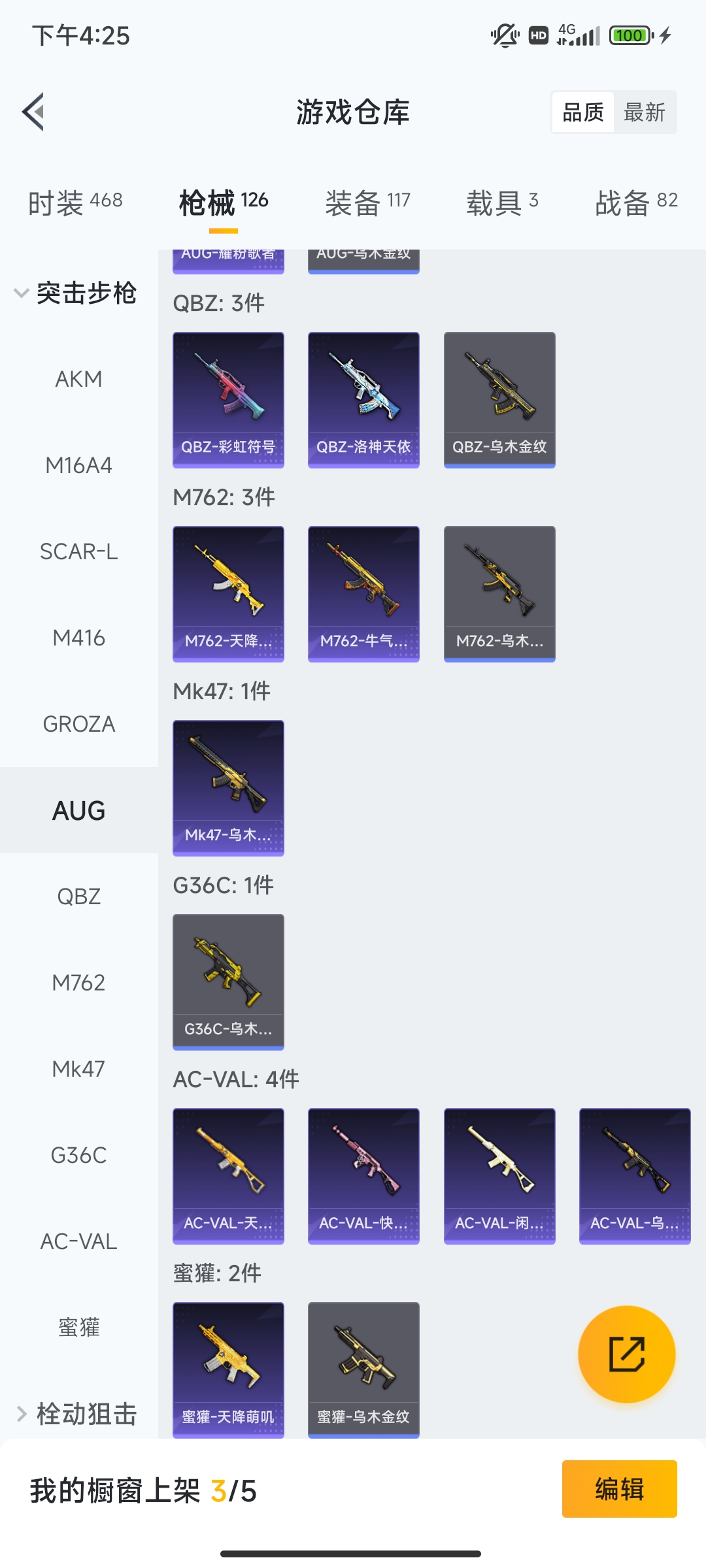This screenshot has height=1568, width=706.
Task: Open the QBZ-彩虹符号 skin
Action: pyautogui.click(x=228, y=399)
